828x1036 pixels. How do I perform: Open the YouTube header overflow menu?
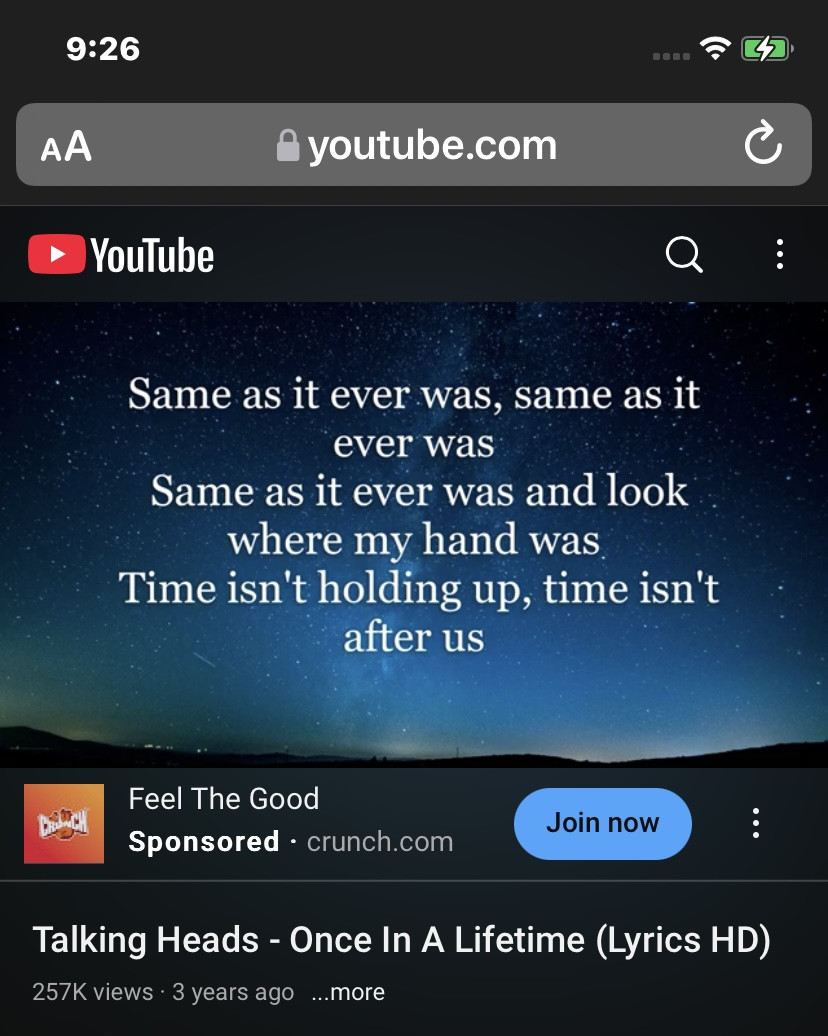point(779,255)
